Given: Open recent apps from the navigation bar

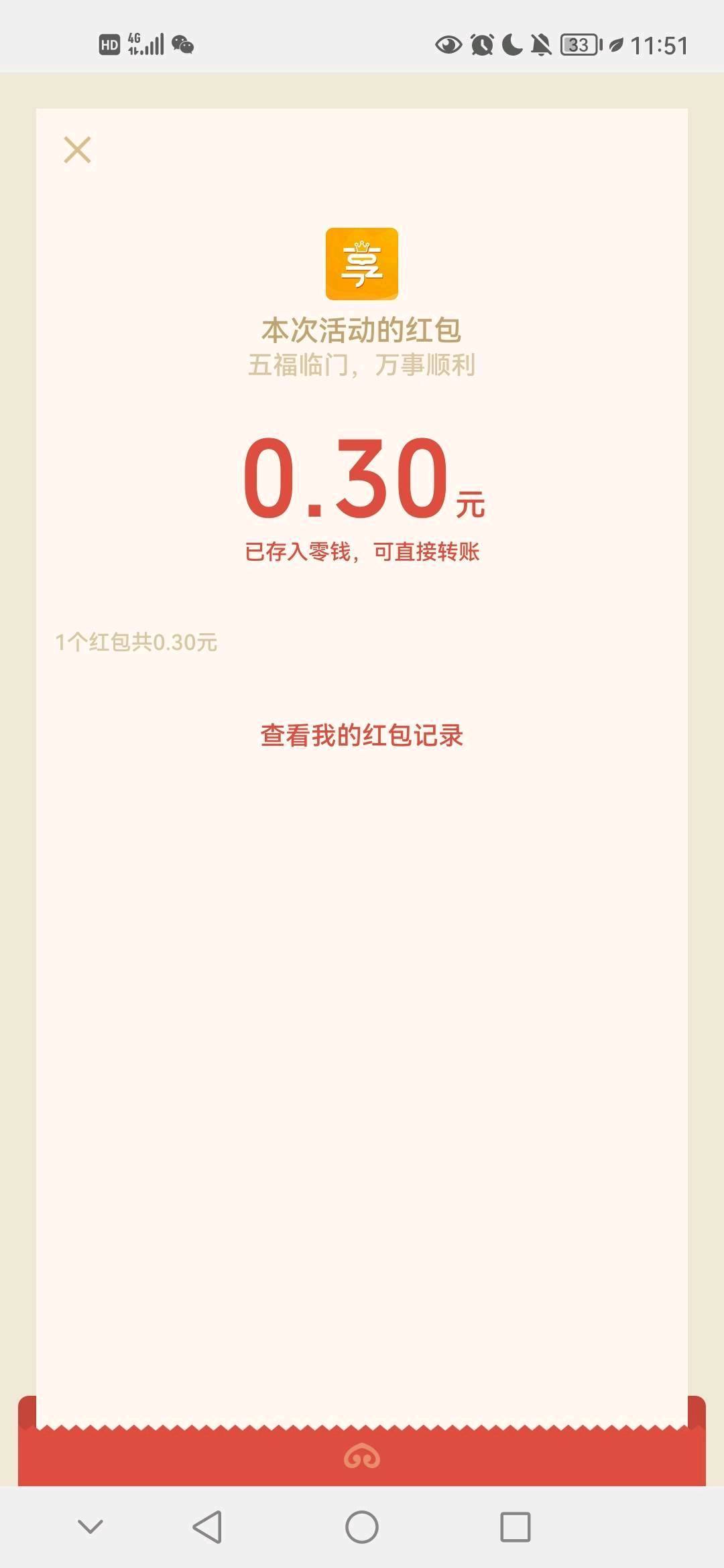Looking at the screenshot, I should coord(516,1527).
